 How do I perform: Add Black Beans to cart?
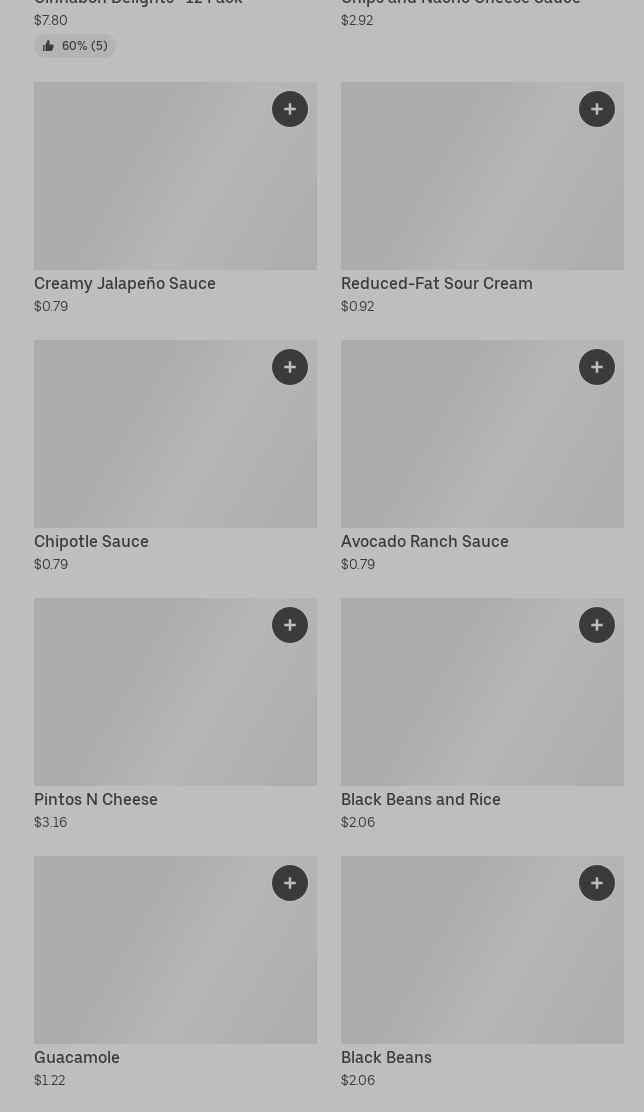pos(597,884)
